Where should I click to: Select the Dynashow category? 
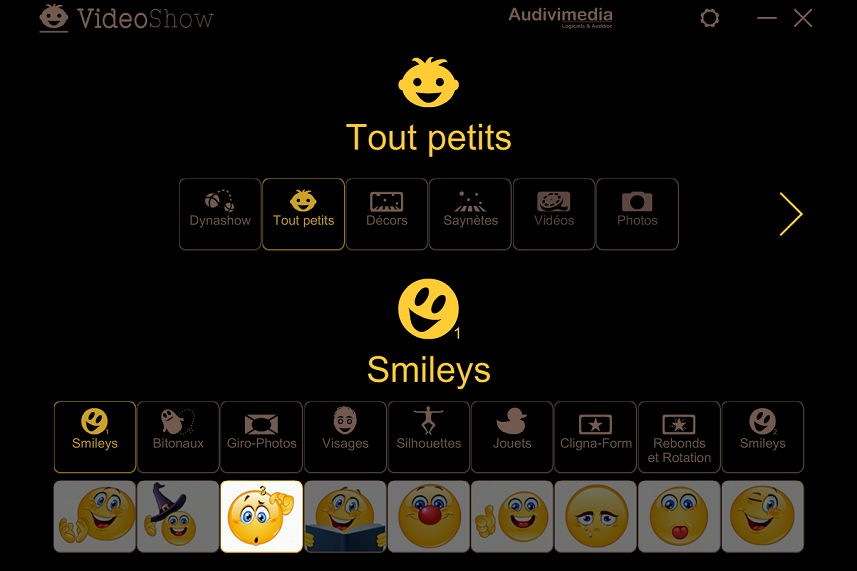(x=220, y=213)
